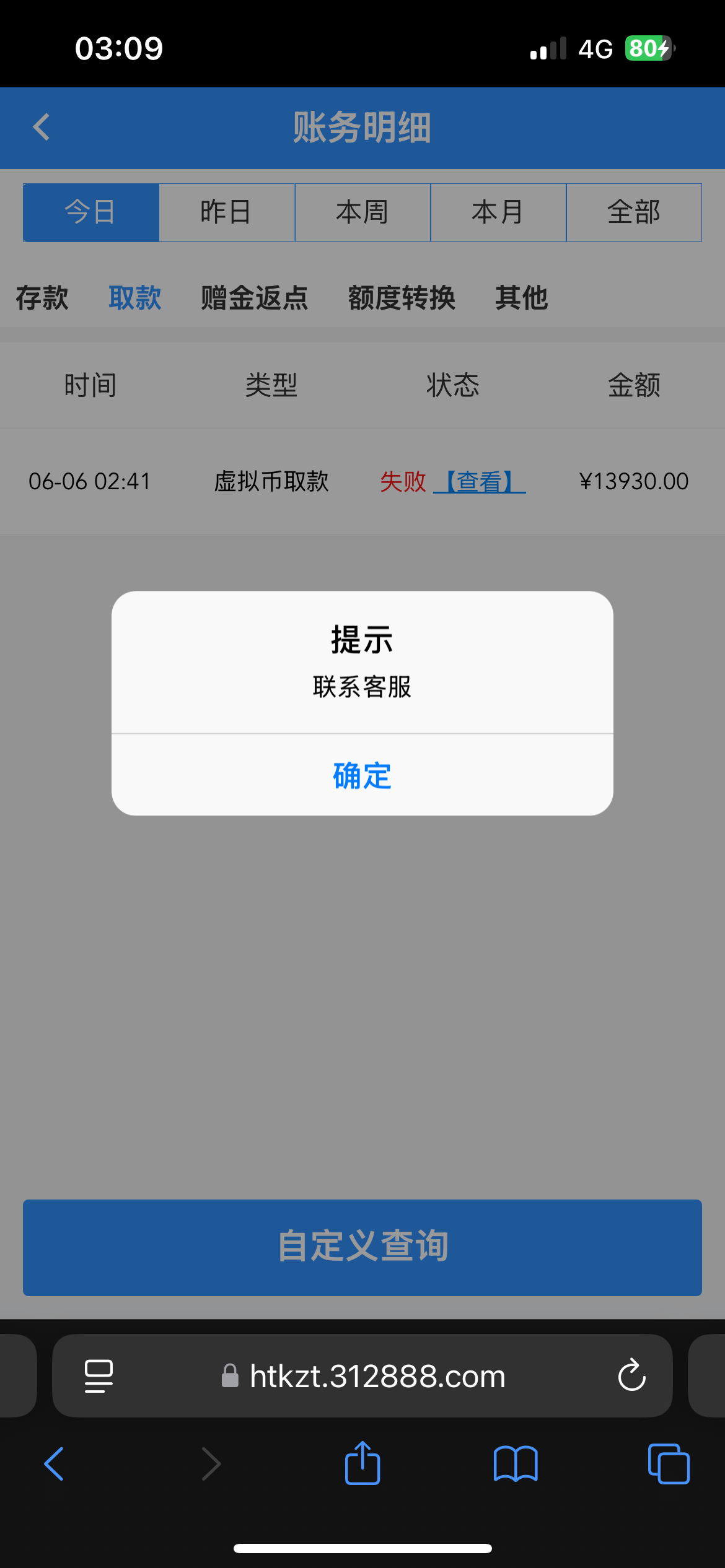Expand details via 【查看】 next to 失败

pos(481,482)
